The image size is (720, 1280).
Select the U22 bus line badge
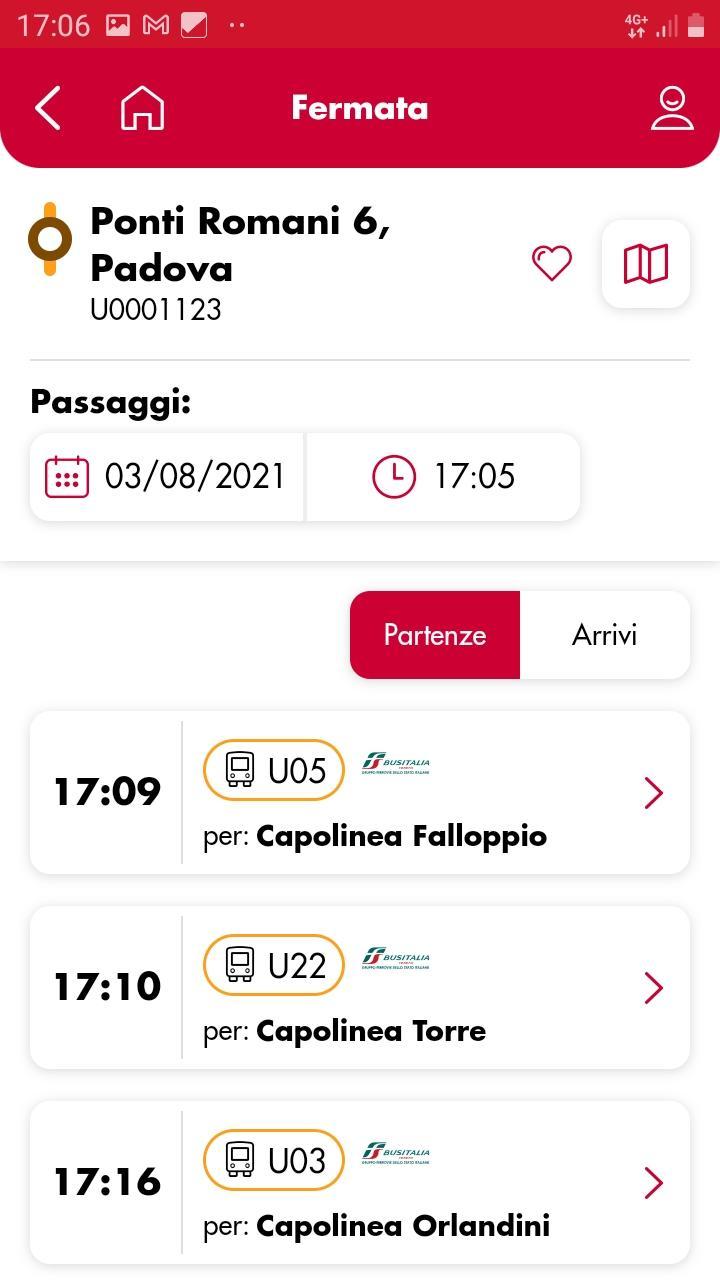click(x=273, y=964)
